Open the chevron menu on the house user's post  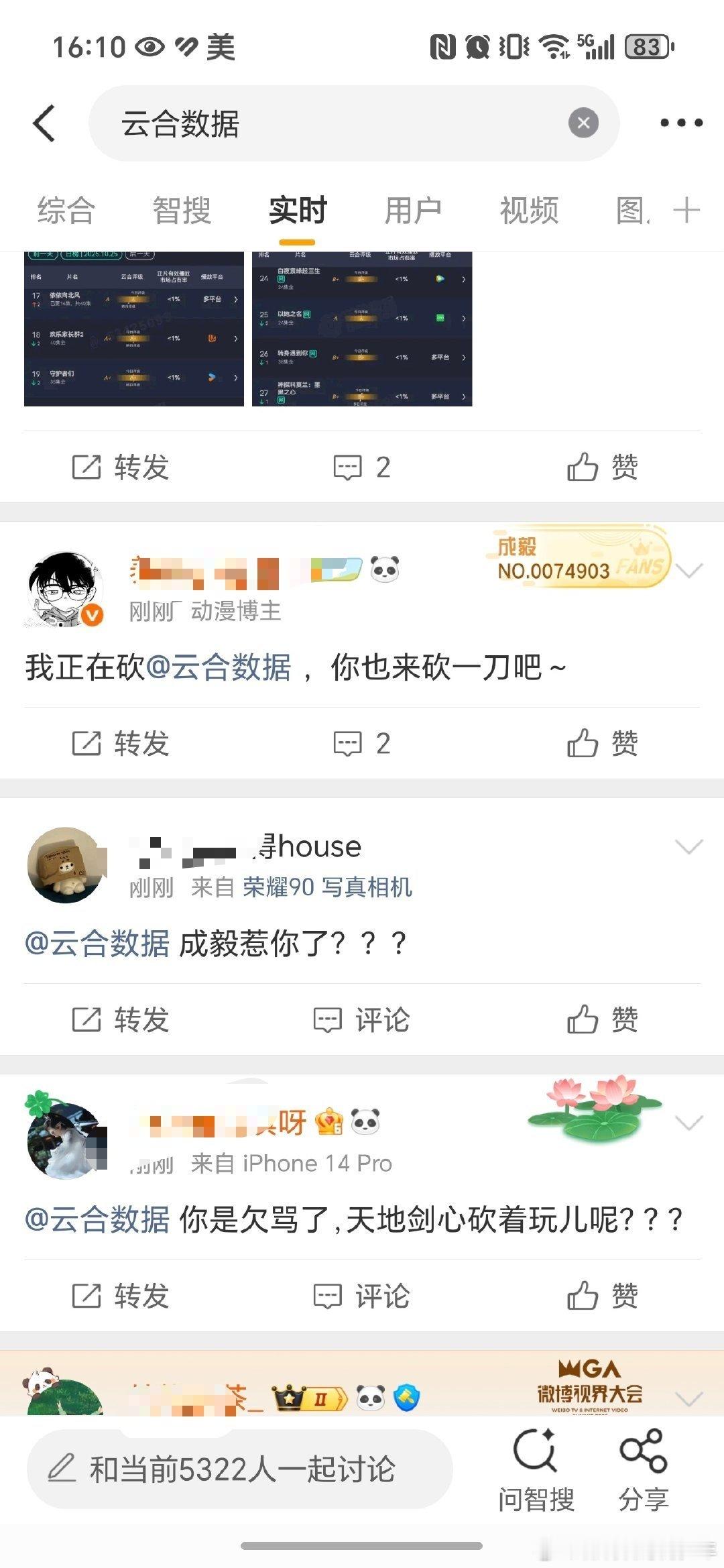pyautogui.click(x=690, y=847)
